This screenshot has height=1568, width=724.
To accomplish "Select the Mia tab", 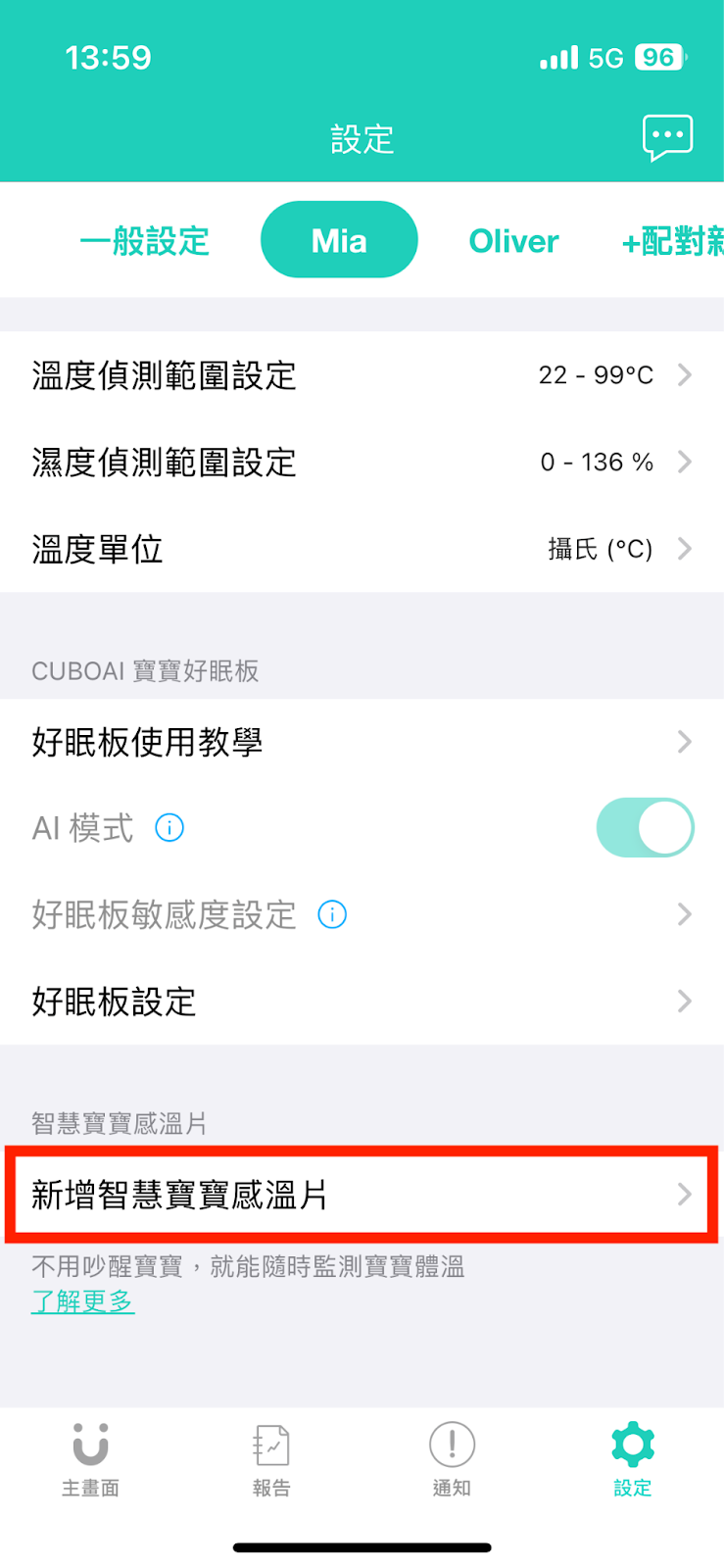I will tap(339, 240).
